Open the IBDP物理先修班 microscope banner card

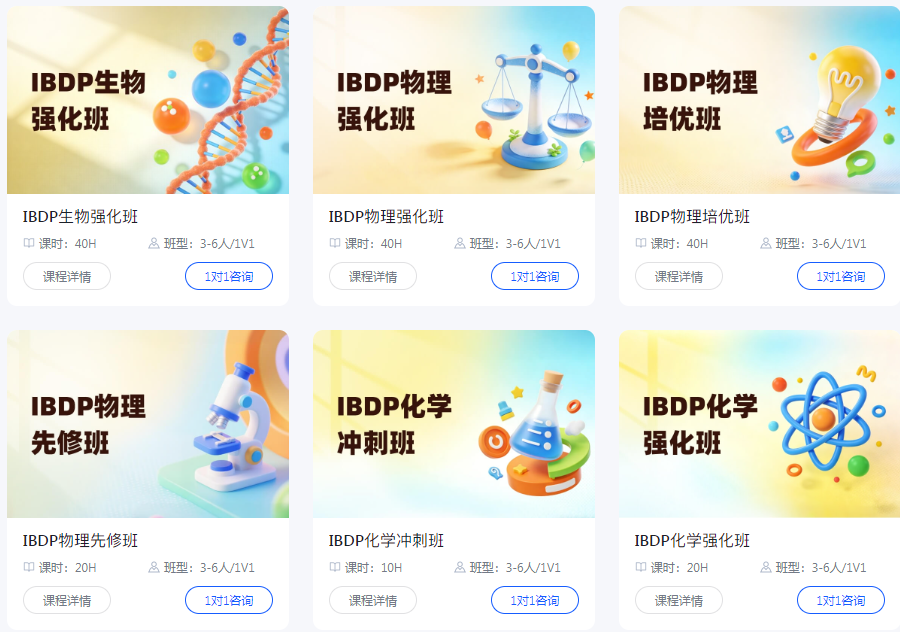148,424
